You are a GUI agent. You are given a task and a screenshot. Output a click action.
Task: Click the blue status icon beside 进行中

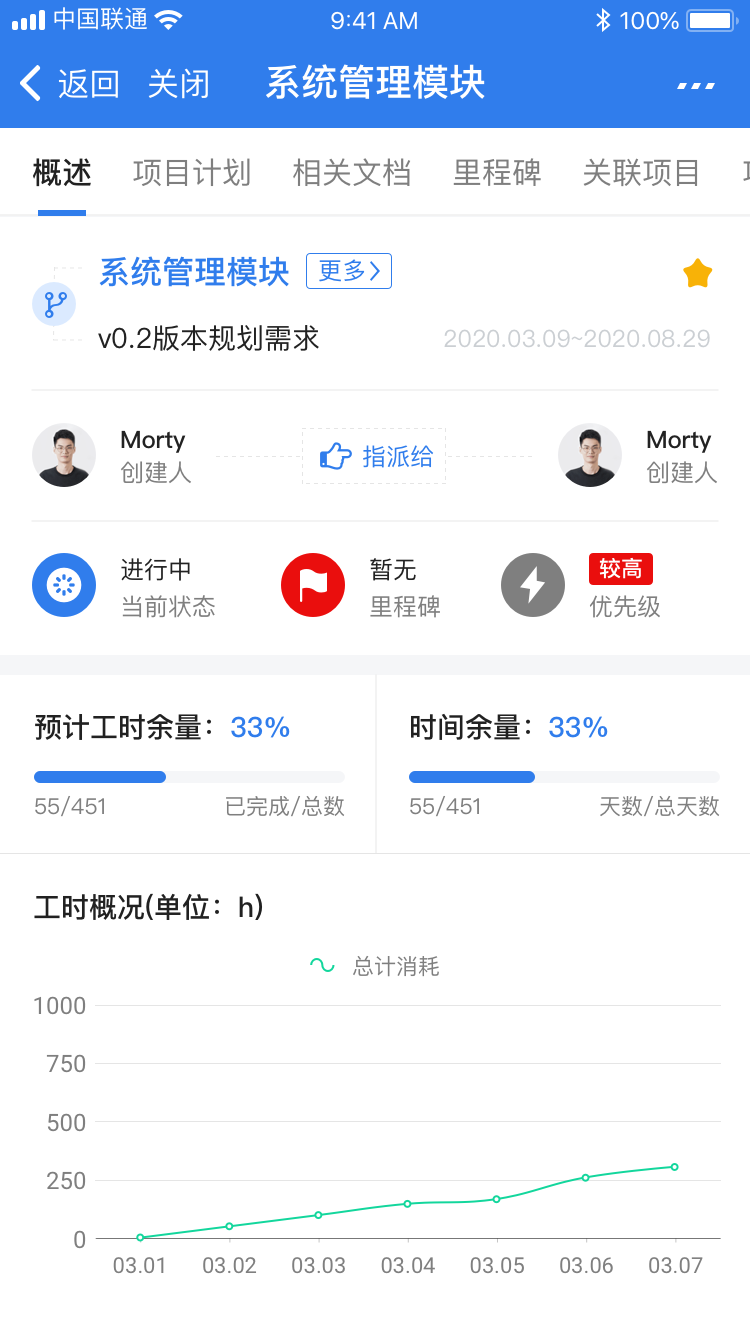click(x=63, y=584)
